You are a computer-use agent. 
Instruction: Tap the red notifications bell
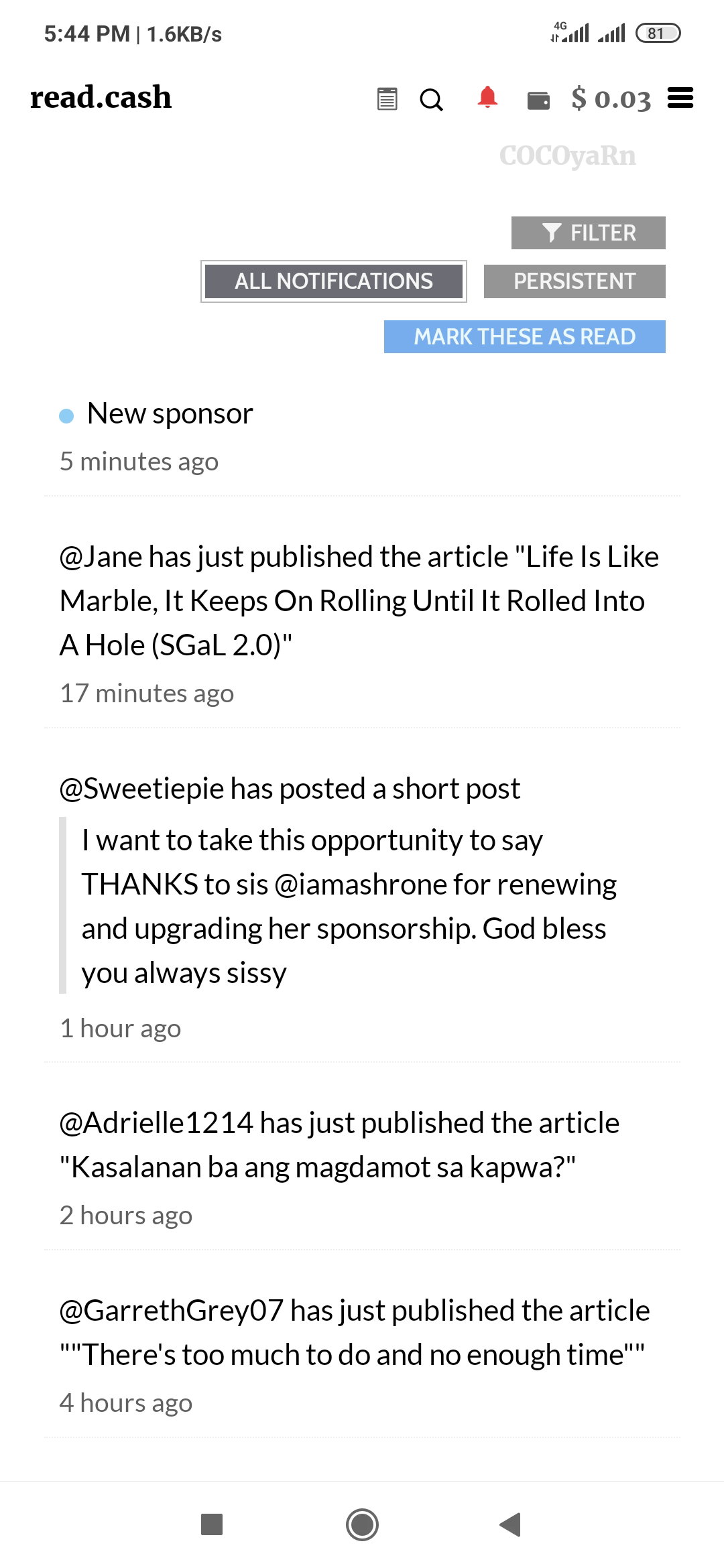point(487,98)
